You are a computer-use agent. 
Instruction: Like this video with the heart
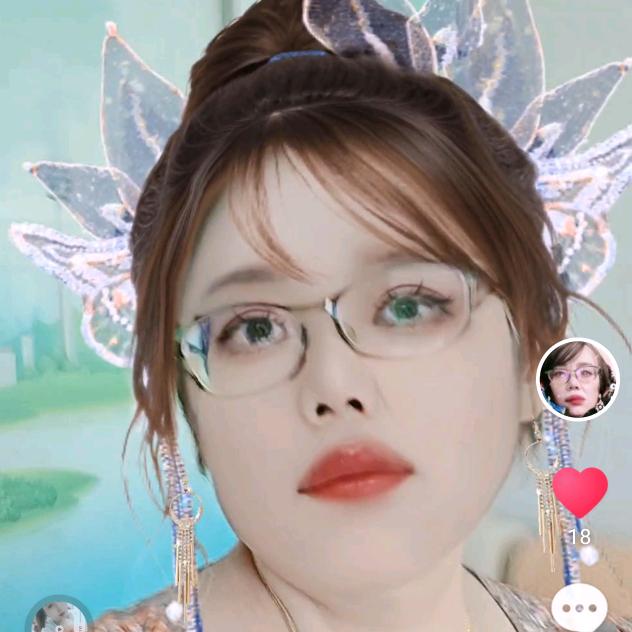(580, 492)
